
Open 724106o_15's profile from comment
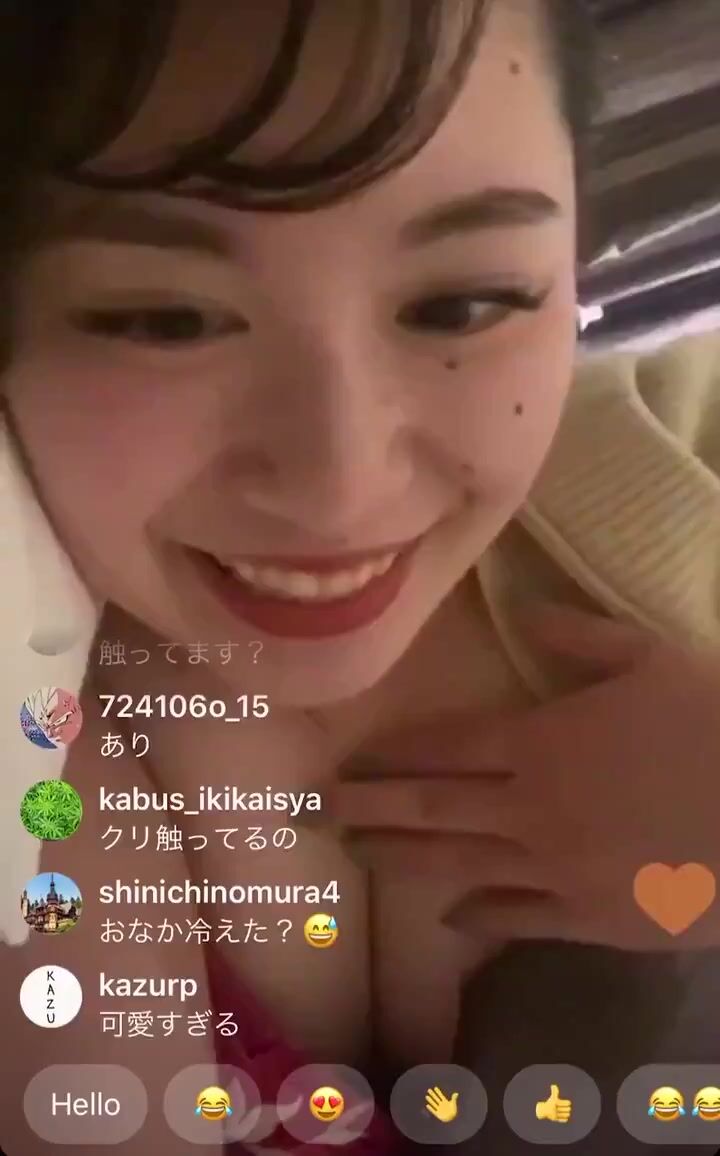[51, 717]
